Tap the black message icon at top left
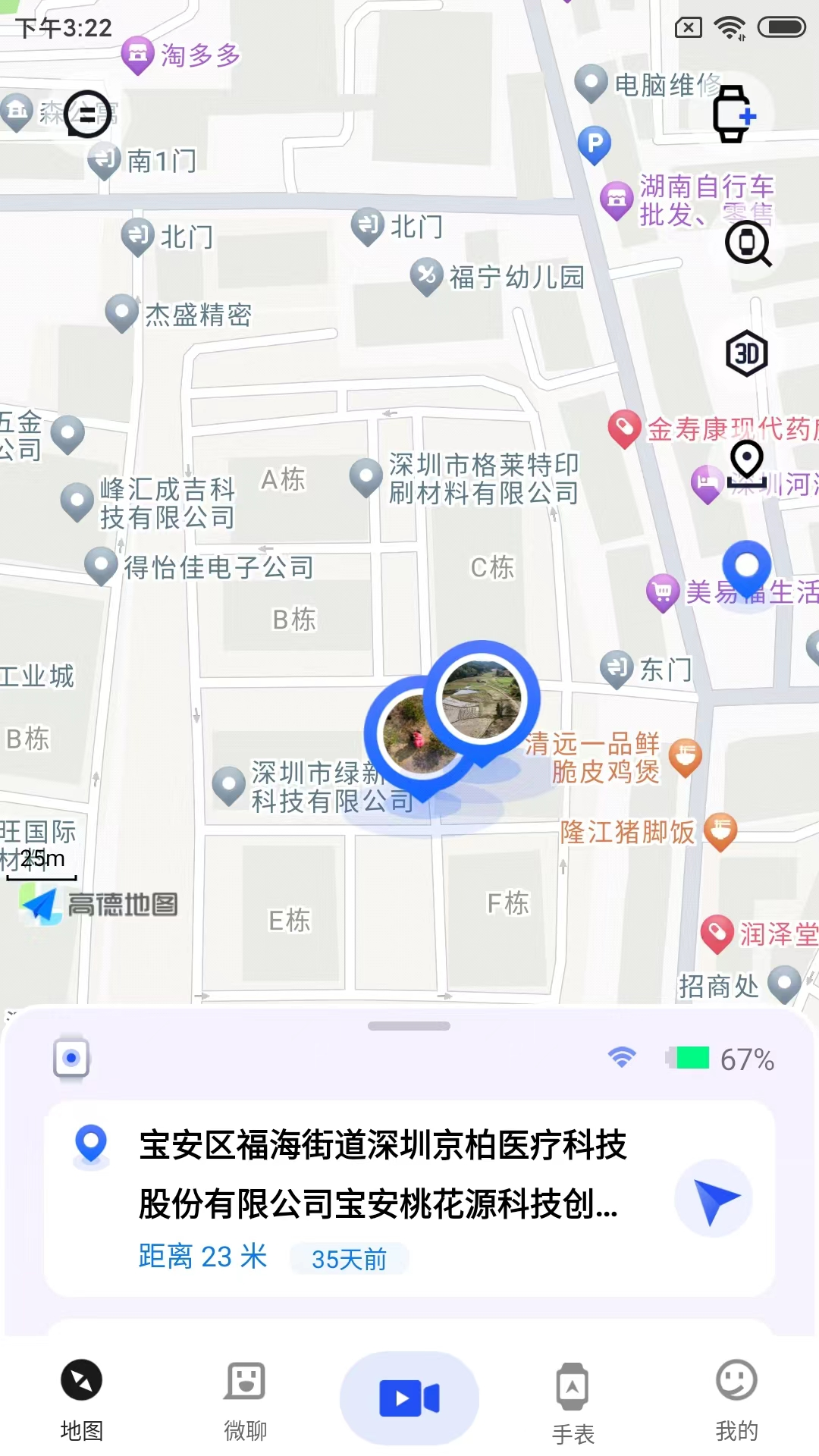Viewport: 819px width, 1456px height. tap(86, 115)
